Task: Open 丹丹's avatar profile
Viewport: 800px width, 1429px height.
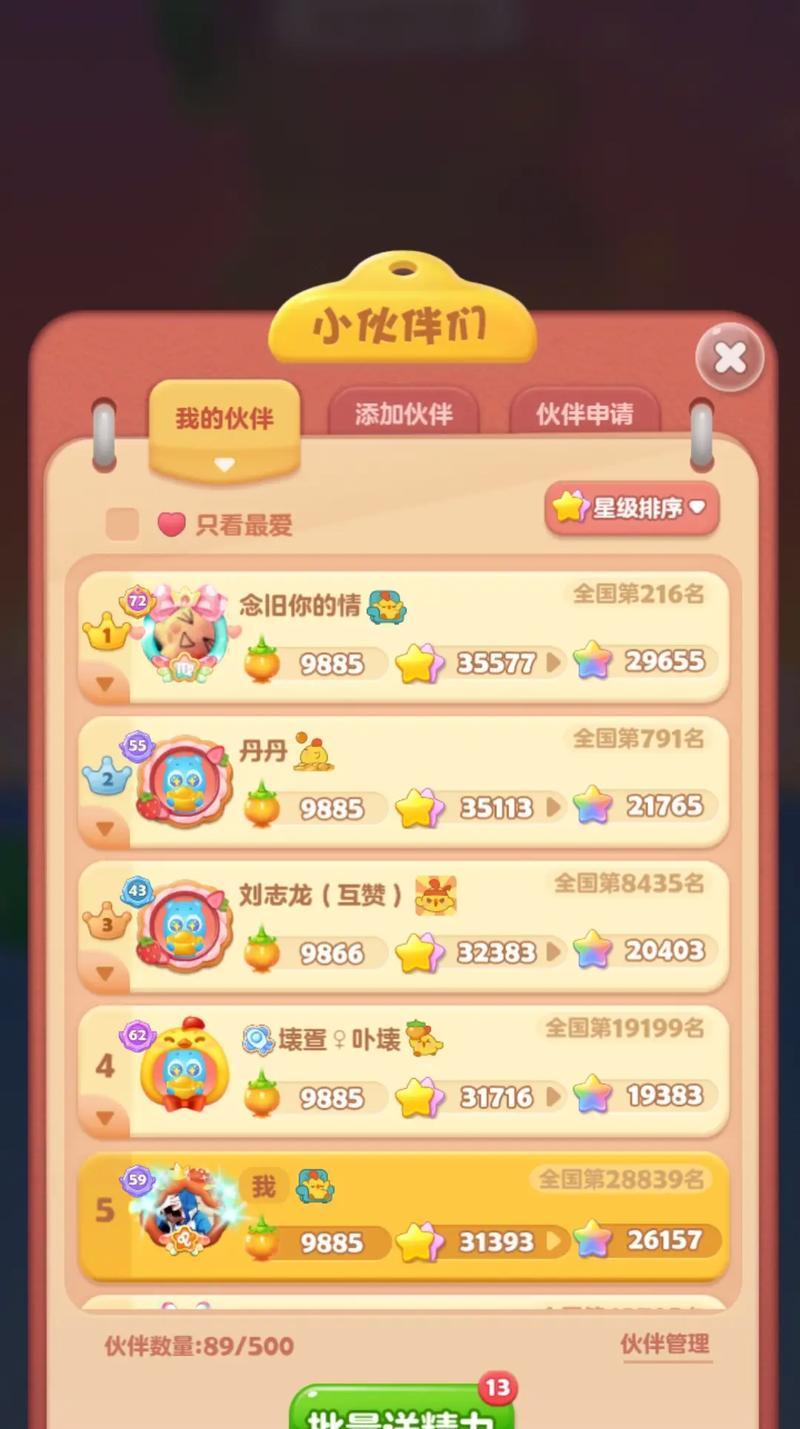Action: click(x=185, y=782)
